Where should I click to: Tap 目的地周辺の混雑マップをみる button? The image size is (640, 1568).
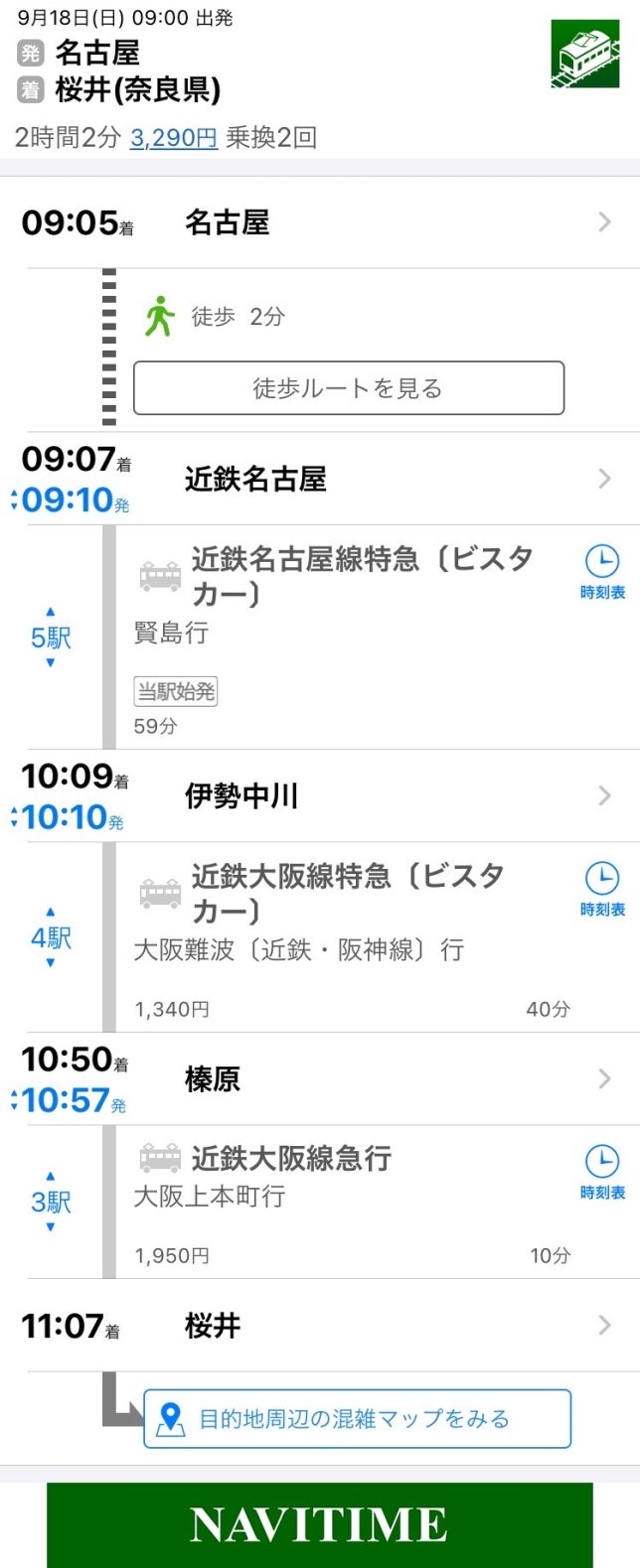pyautogui.click(x=358, y=1419)
